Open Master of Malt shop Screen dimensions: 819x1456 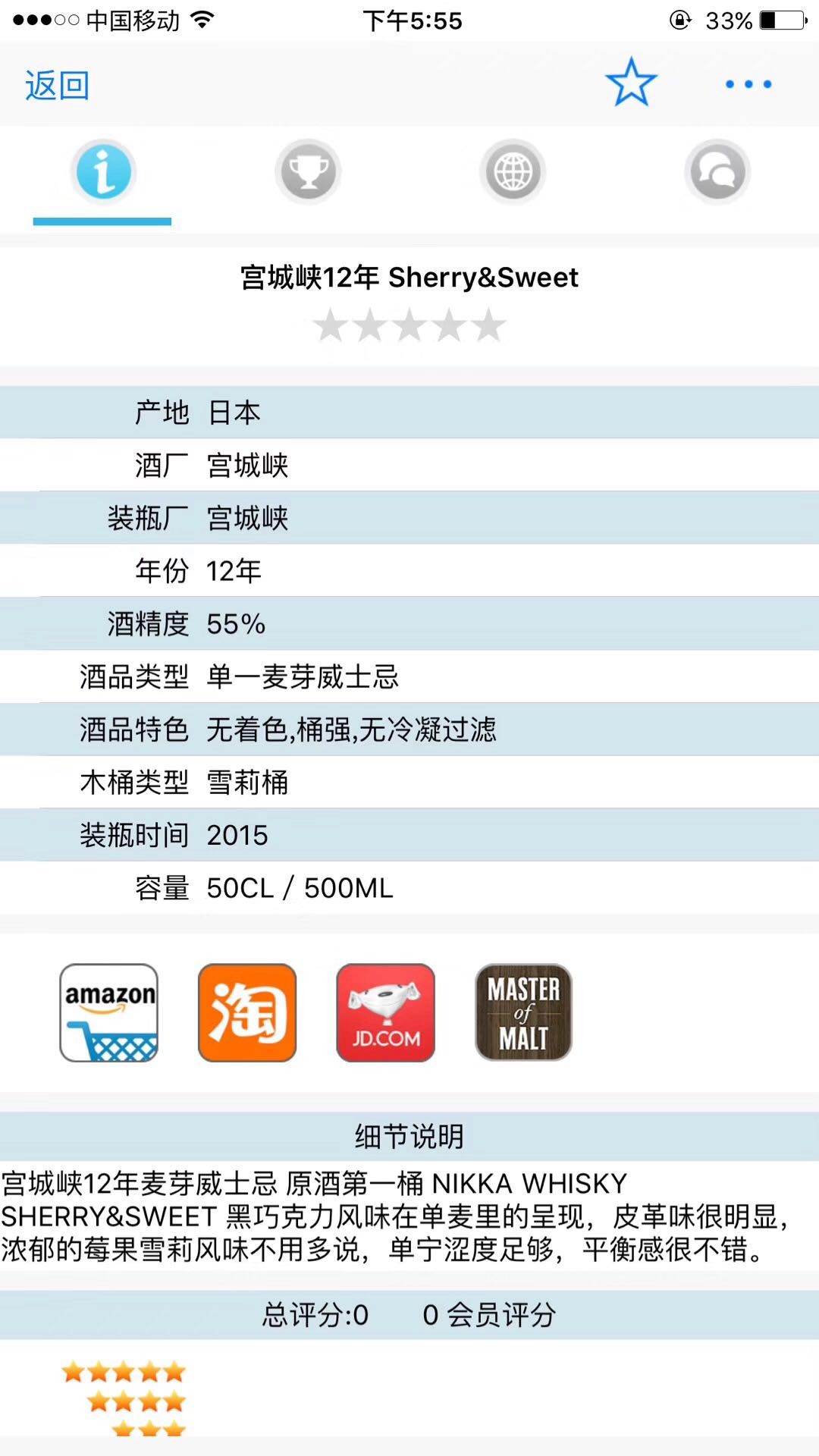tap(523, 1012)
